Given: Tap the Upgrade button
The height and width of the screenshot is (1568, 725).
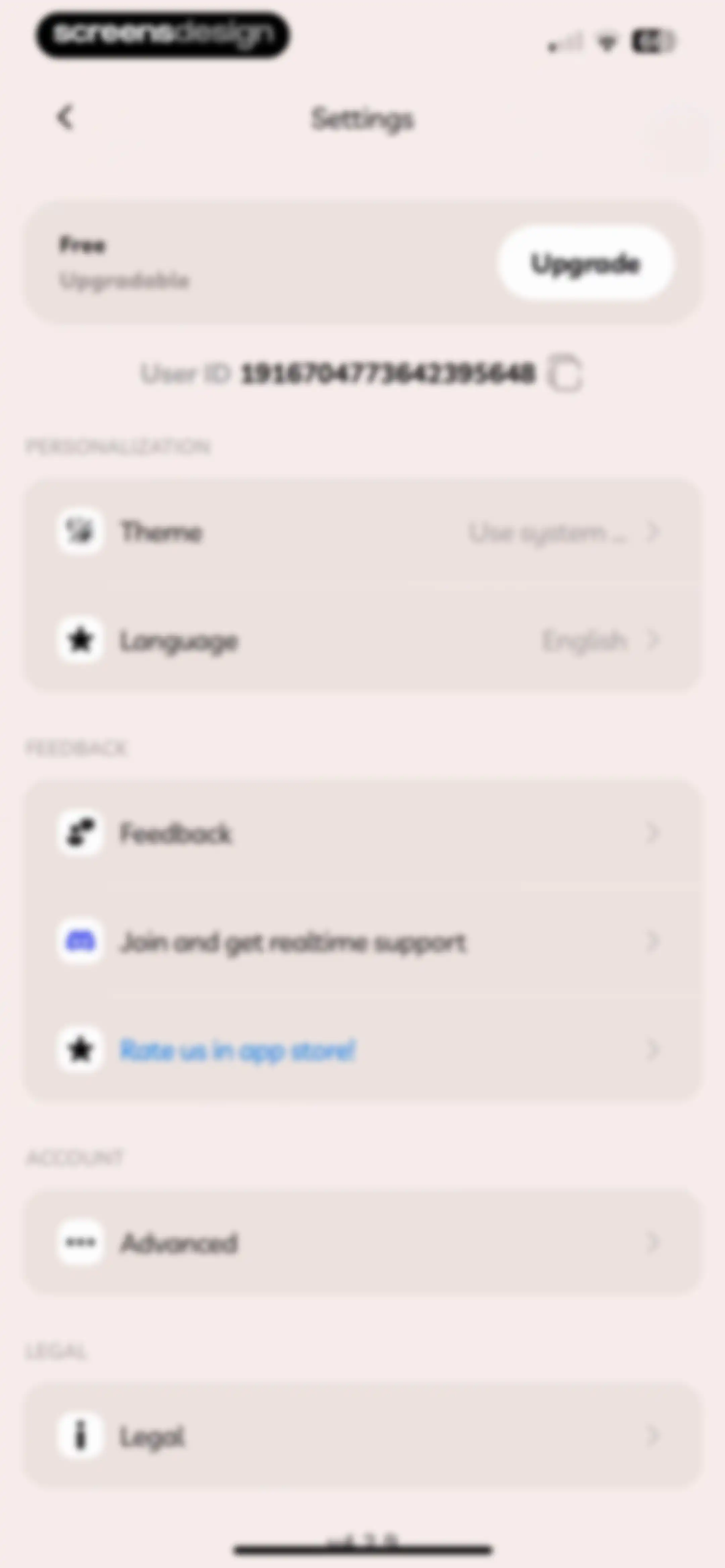Looking at the screenshot, I should [585, 264].
